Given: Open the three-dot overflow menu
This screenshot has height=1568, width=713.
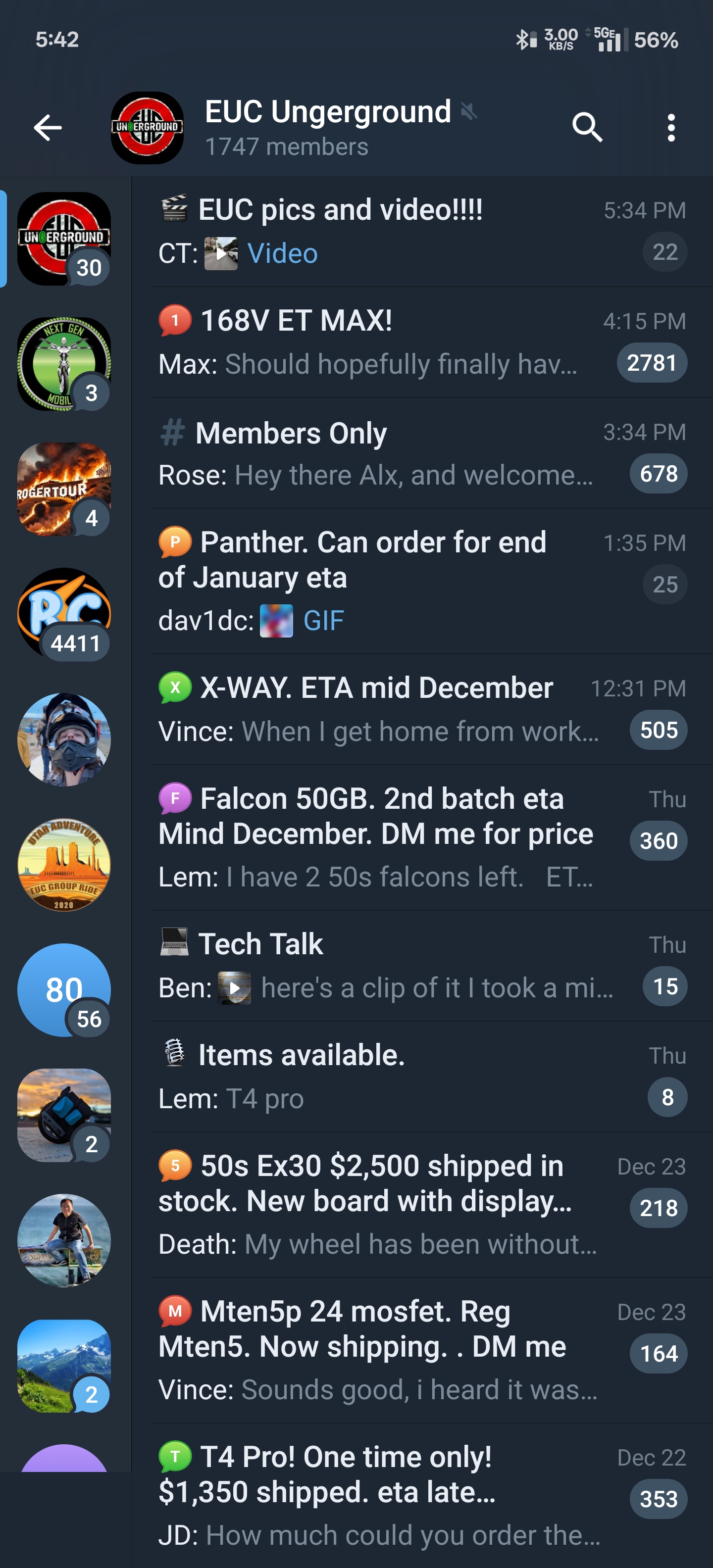Looking at the screenshot, I should (x=670, y=128).
